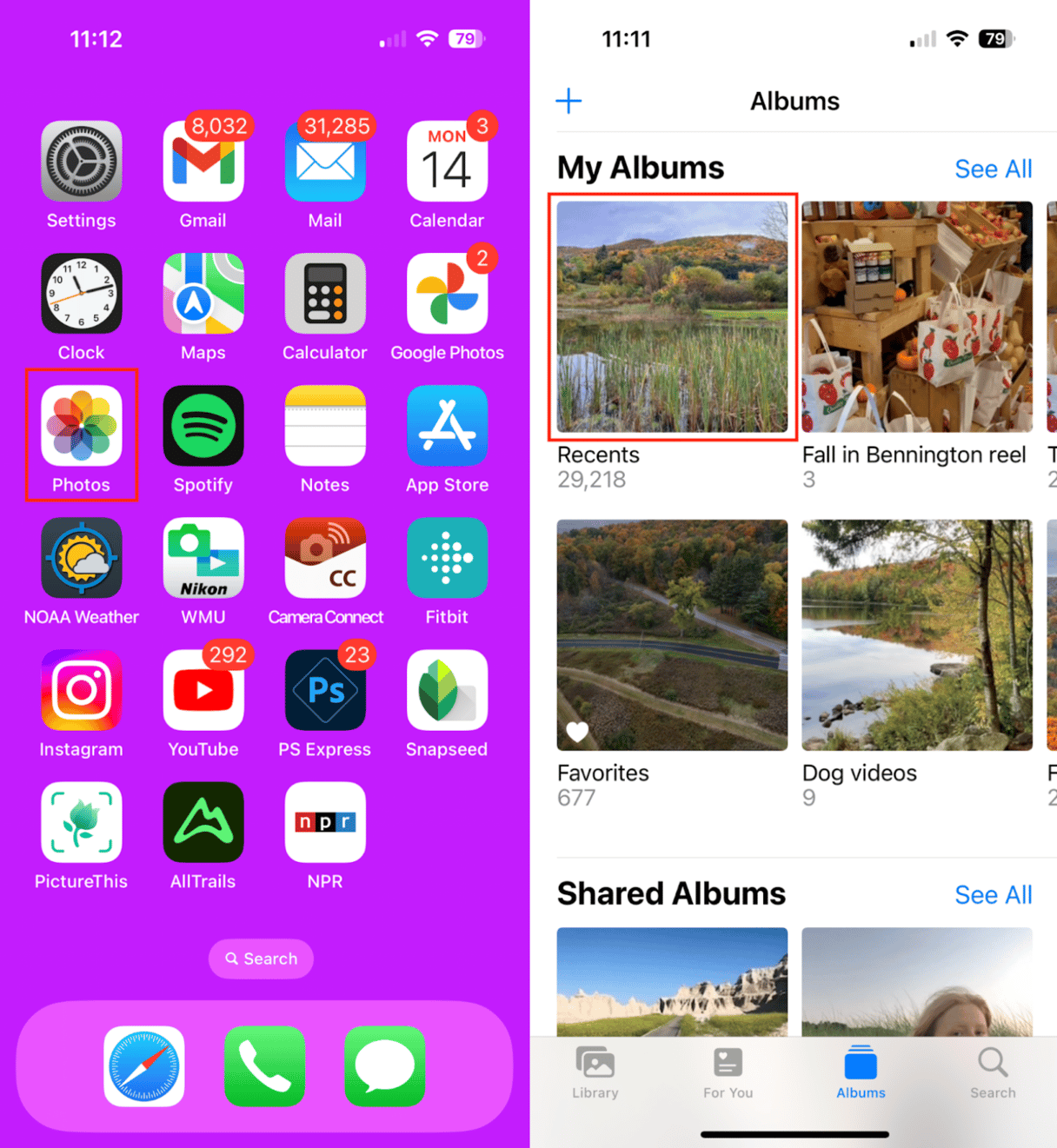
Task: See all Shared Albums
Action: click(x=993, y=894)
